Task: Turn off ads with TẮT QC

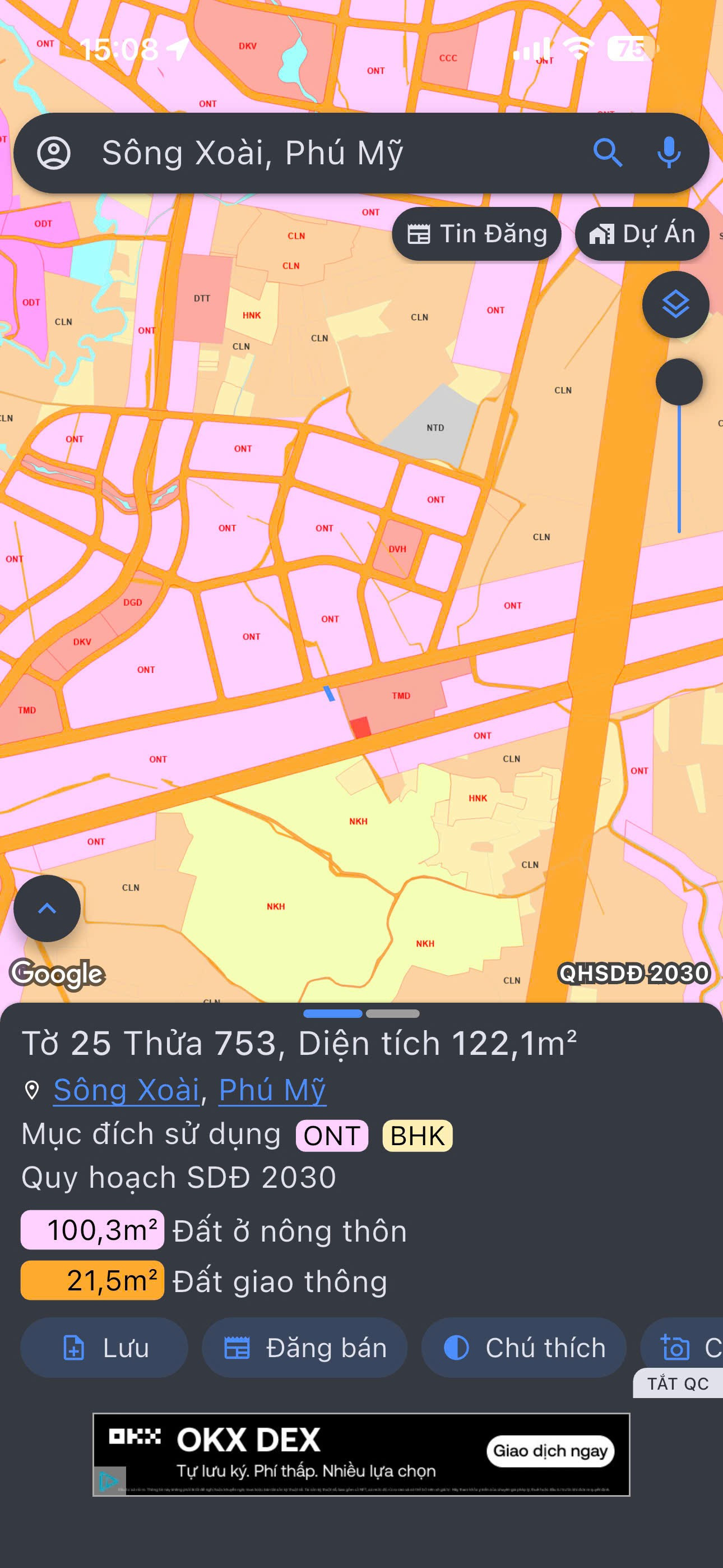Action: pyautogui.click(x=678, y=1383)
